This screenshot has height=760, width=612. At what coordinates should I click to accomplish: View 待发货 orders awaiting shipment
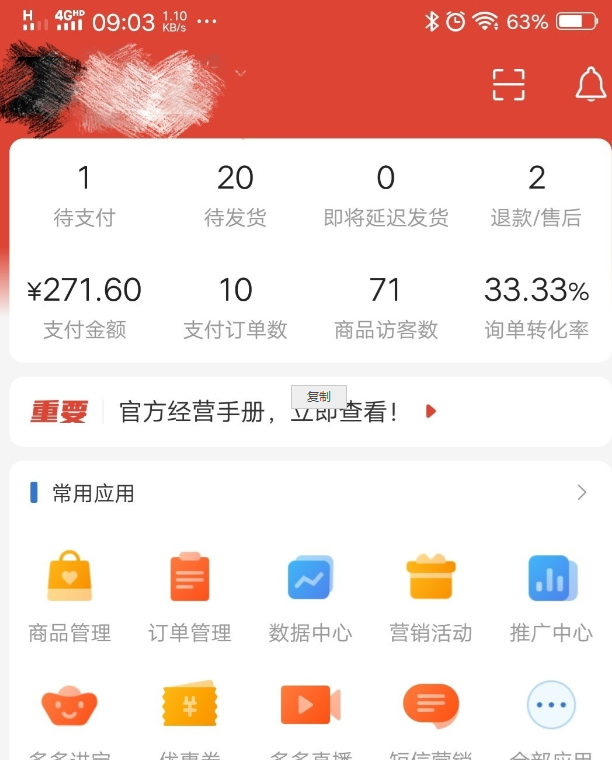(x=235, y=196)
